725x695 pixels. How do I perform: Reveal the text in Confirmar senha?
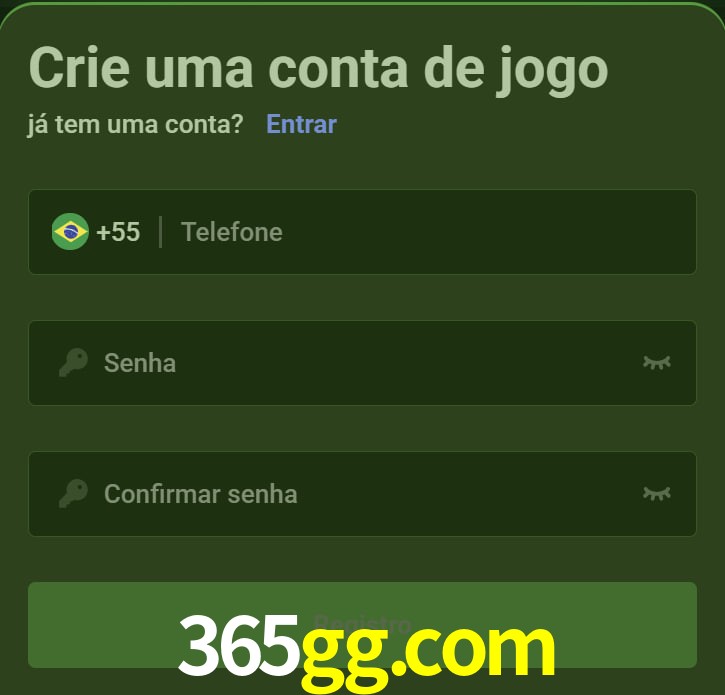click(x=656, y=493)
